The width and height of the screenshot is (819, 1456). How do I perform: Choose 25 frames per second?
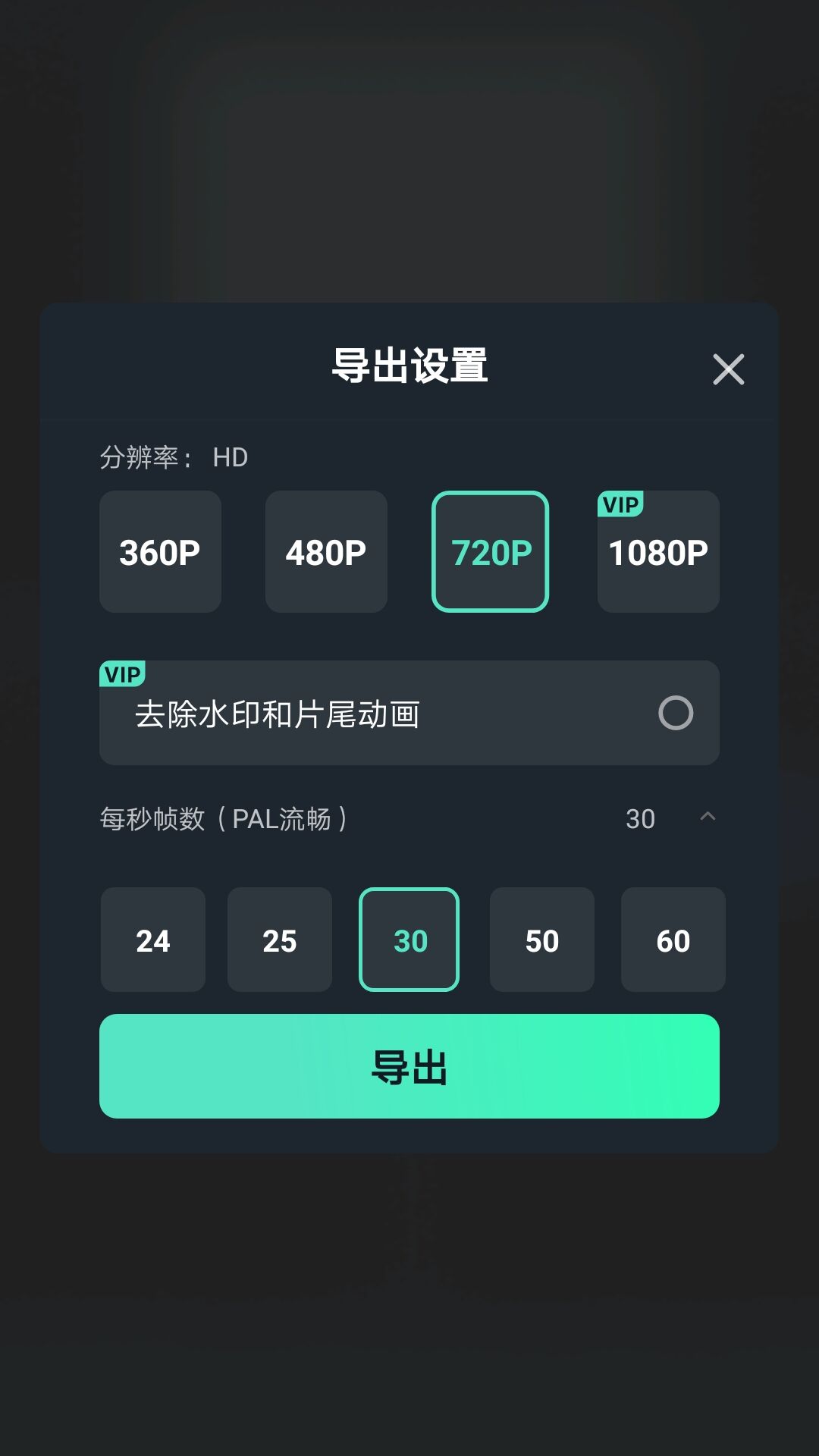click(280, 940)
